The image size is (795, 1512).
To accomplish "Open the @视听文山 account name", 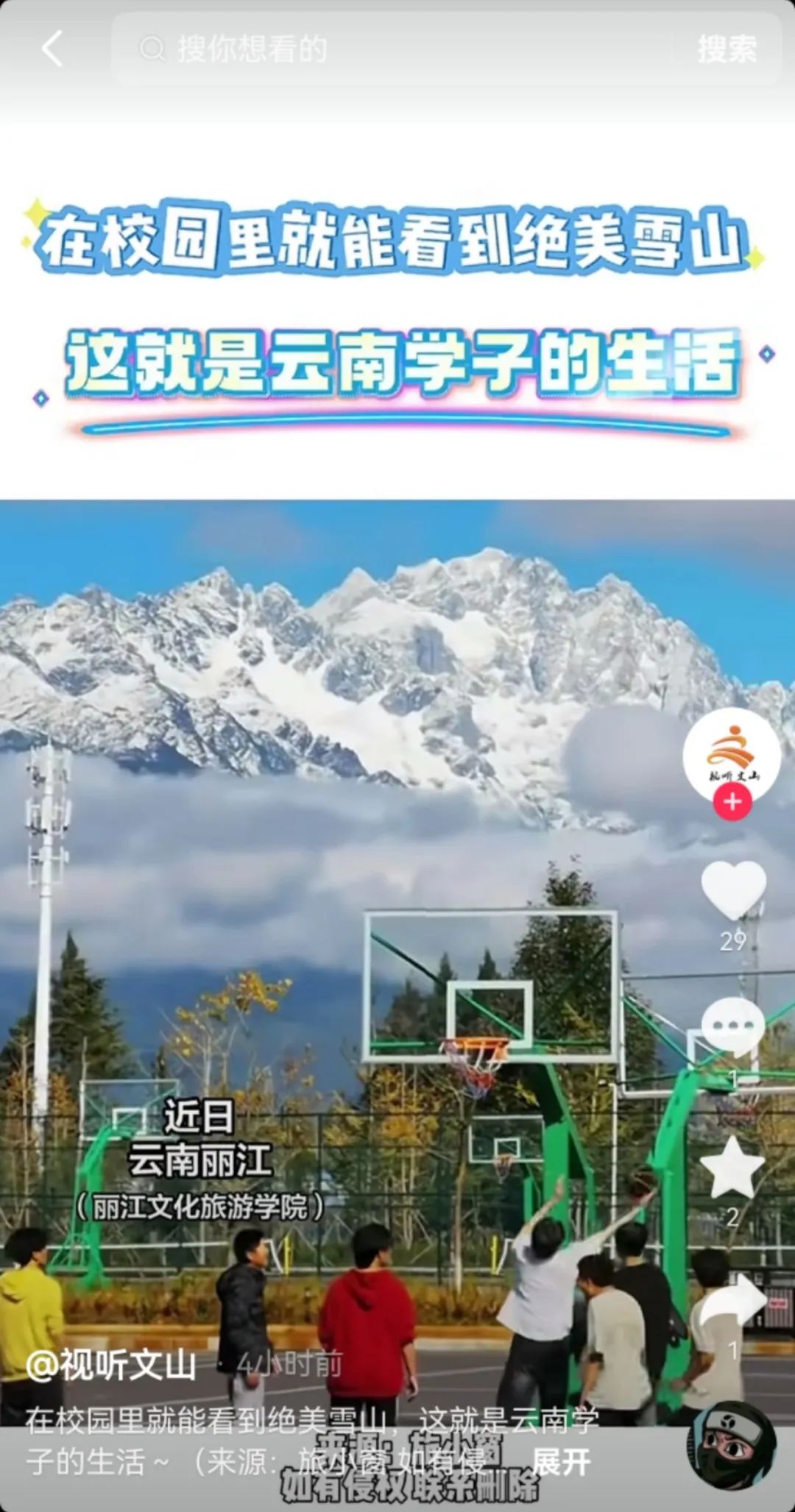I will point(112,1365).
